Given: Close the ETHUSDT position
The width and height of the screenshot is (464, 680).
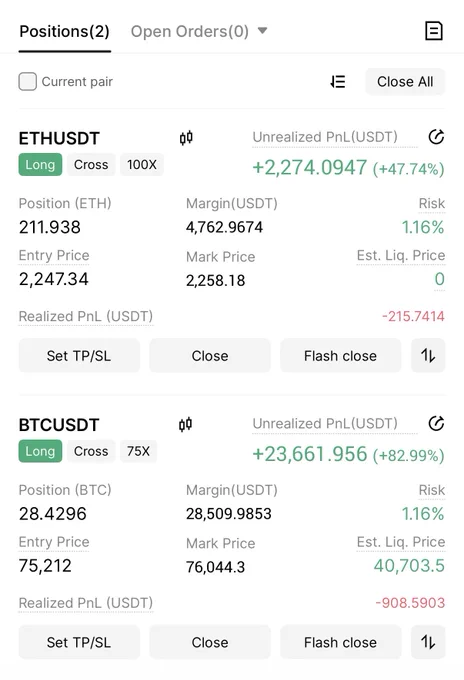Looking at the screenshot, I should [210, 356].
